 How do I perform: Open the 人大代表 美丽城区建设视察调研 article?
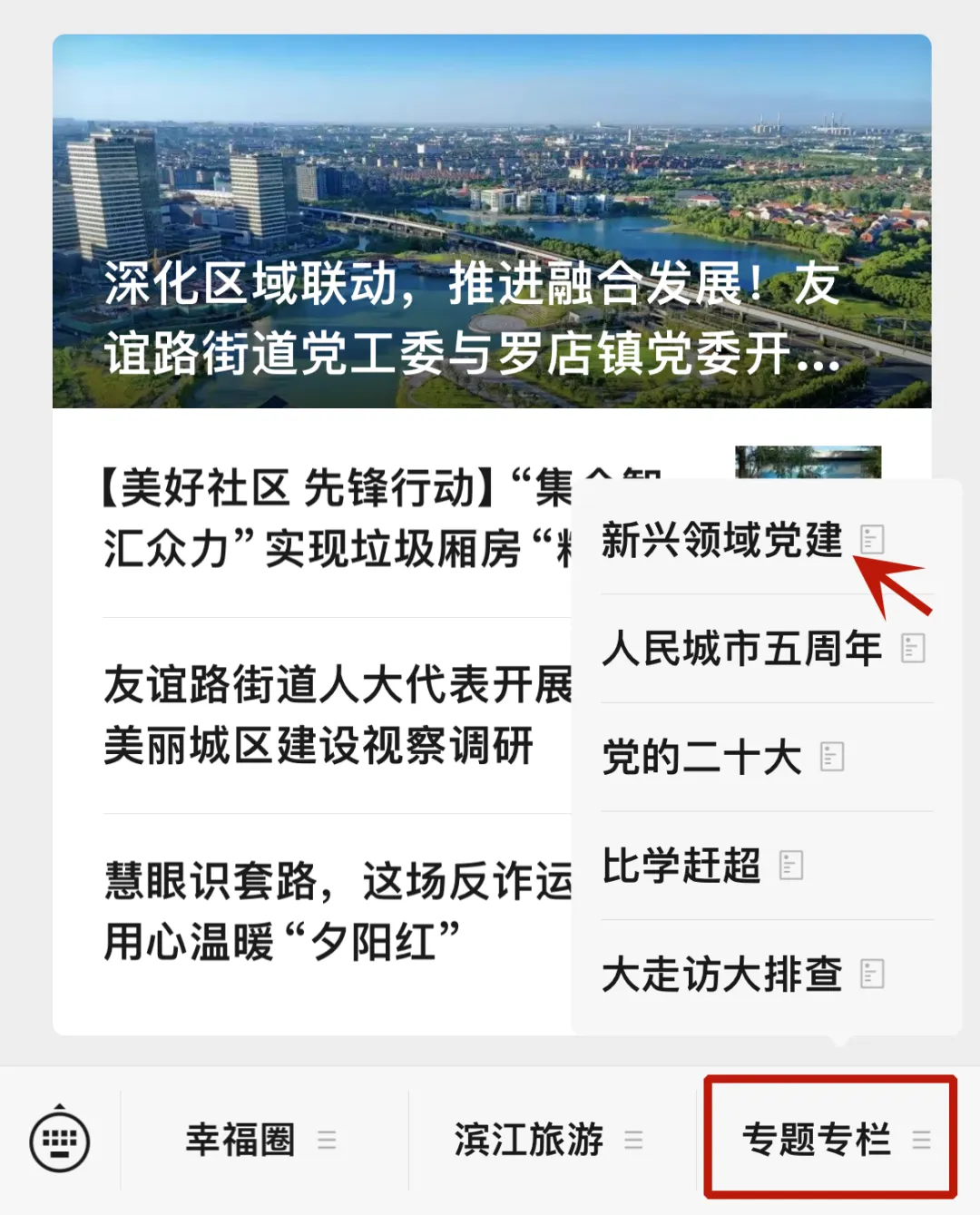(336, 715)
